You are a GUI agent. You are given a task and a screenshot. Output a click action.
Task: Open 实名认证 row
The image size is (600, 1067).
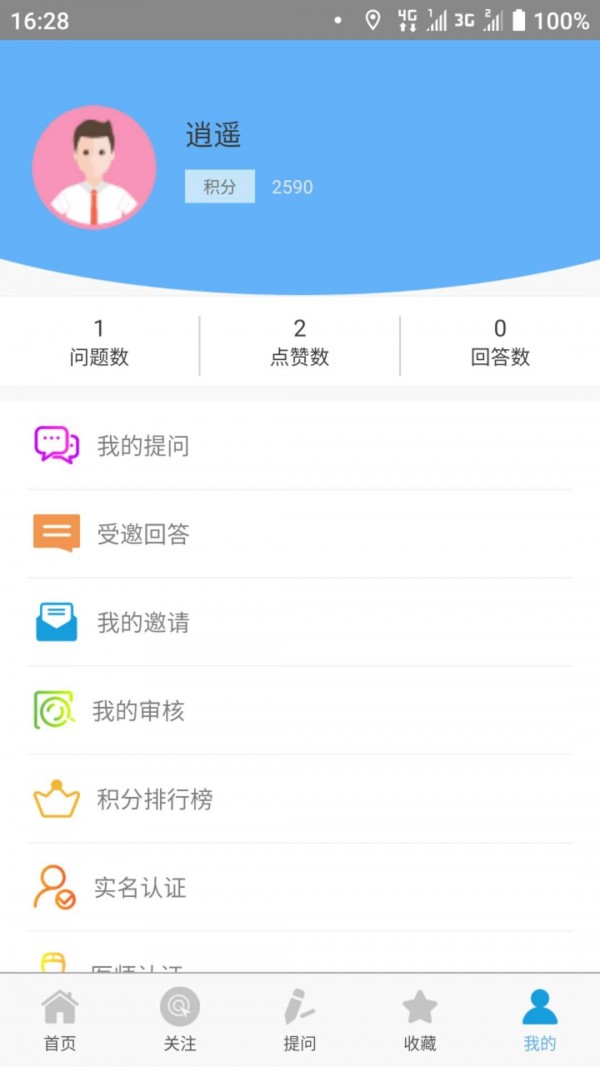tap(300, 887)
